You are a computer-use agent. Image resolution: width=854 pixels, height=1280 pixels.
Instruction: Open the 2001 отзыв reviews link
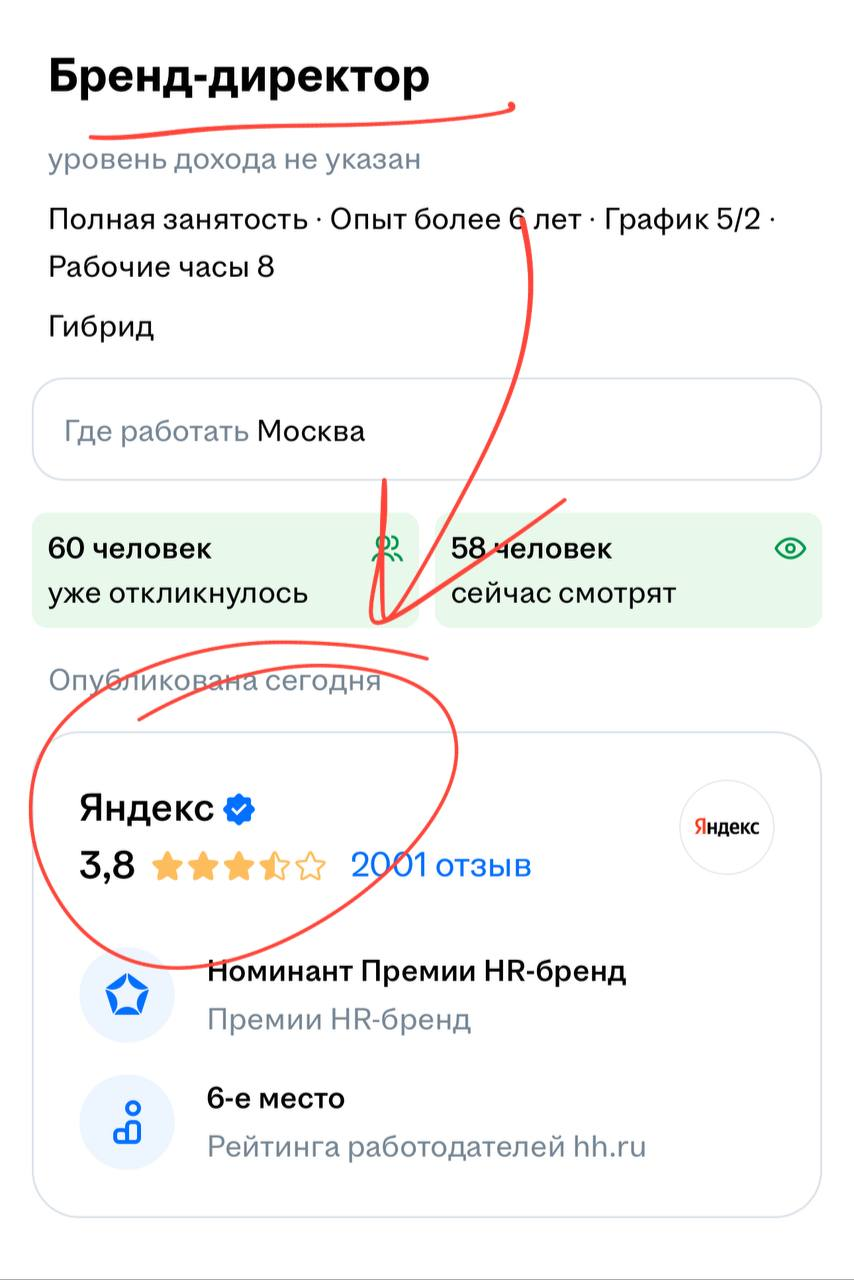click(440, 865)
